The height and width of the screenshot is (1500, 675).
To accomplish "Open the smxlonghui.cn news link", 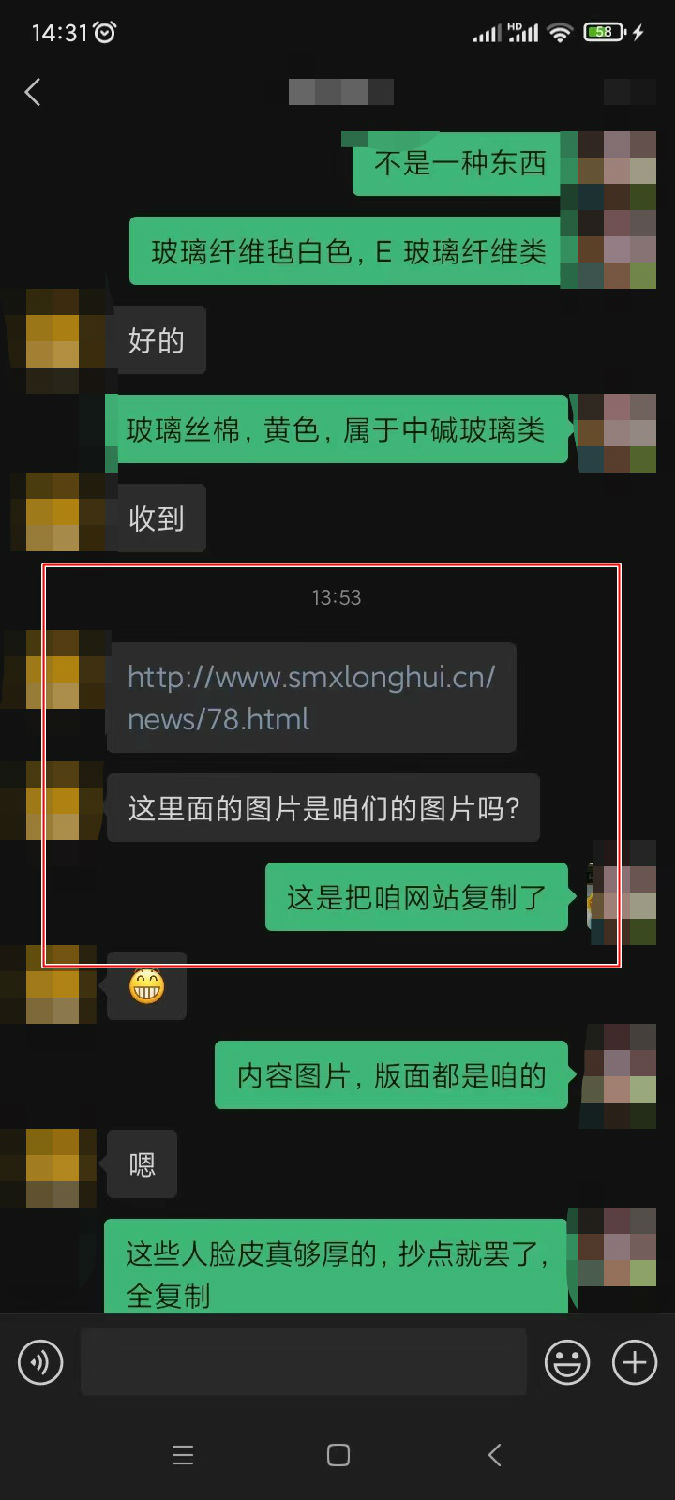I will coord(311,697).
